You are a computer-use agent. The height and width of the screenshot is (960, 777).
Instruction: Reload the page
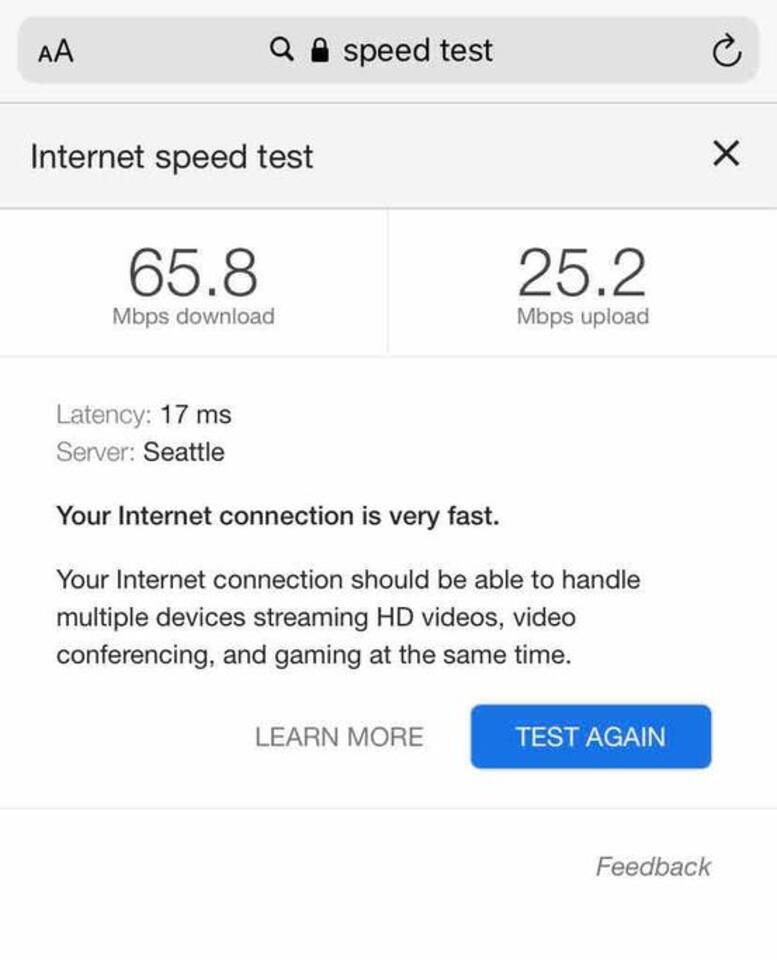[727, 51]
